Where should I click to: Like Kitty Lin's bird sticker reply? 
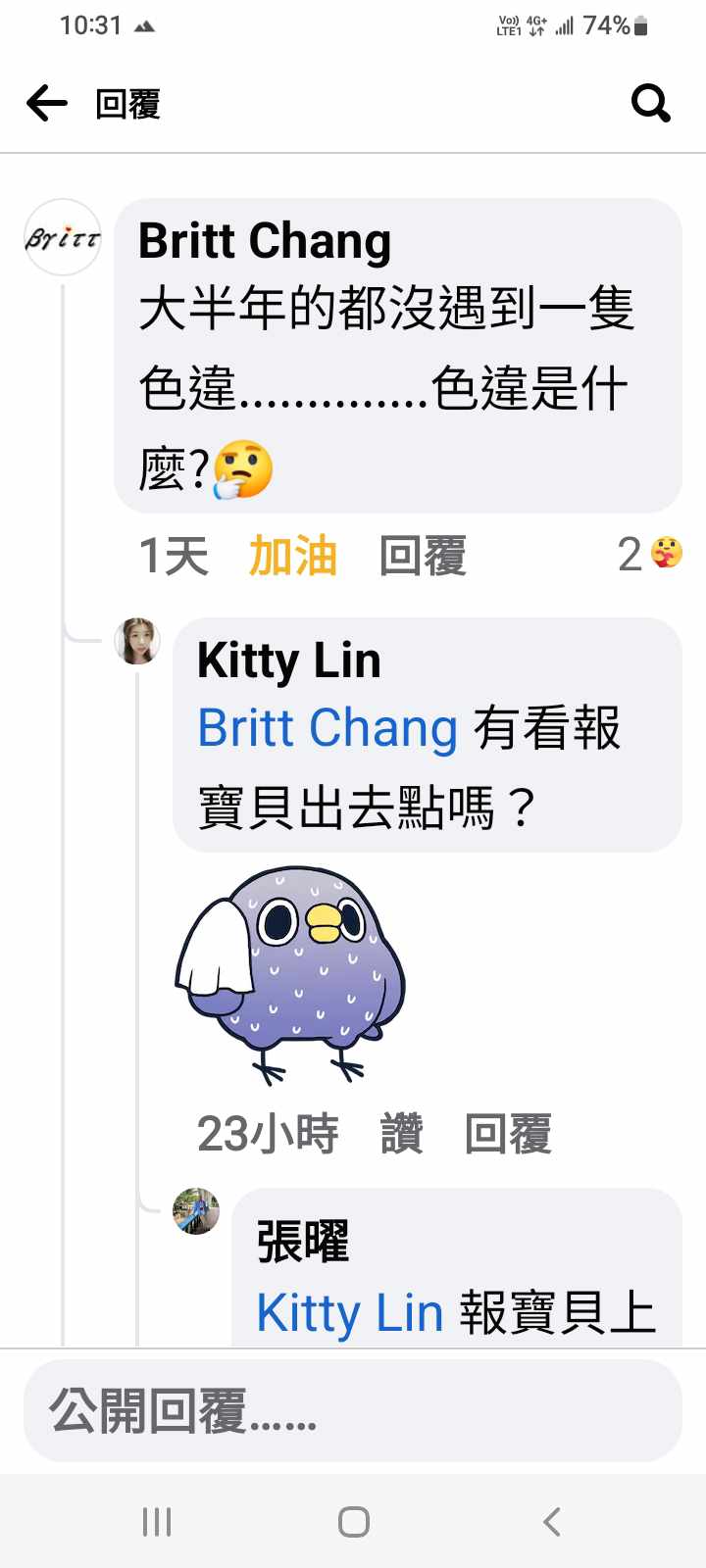pyautogui.click(x=402, y=1134)
